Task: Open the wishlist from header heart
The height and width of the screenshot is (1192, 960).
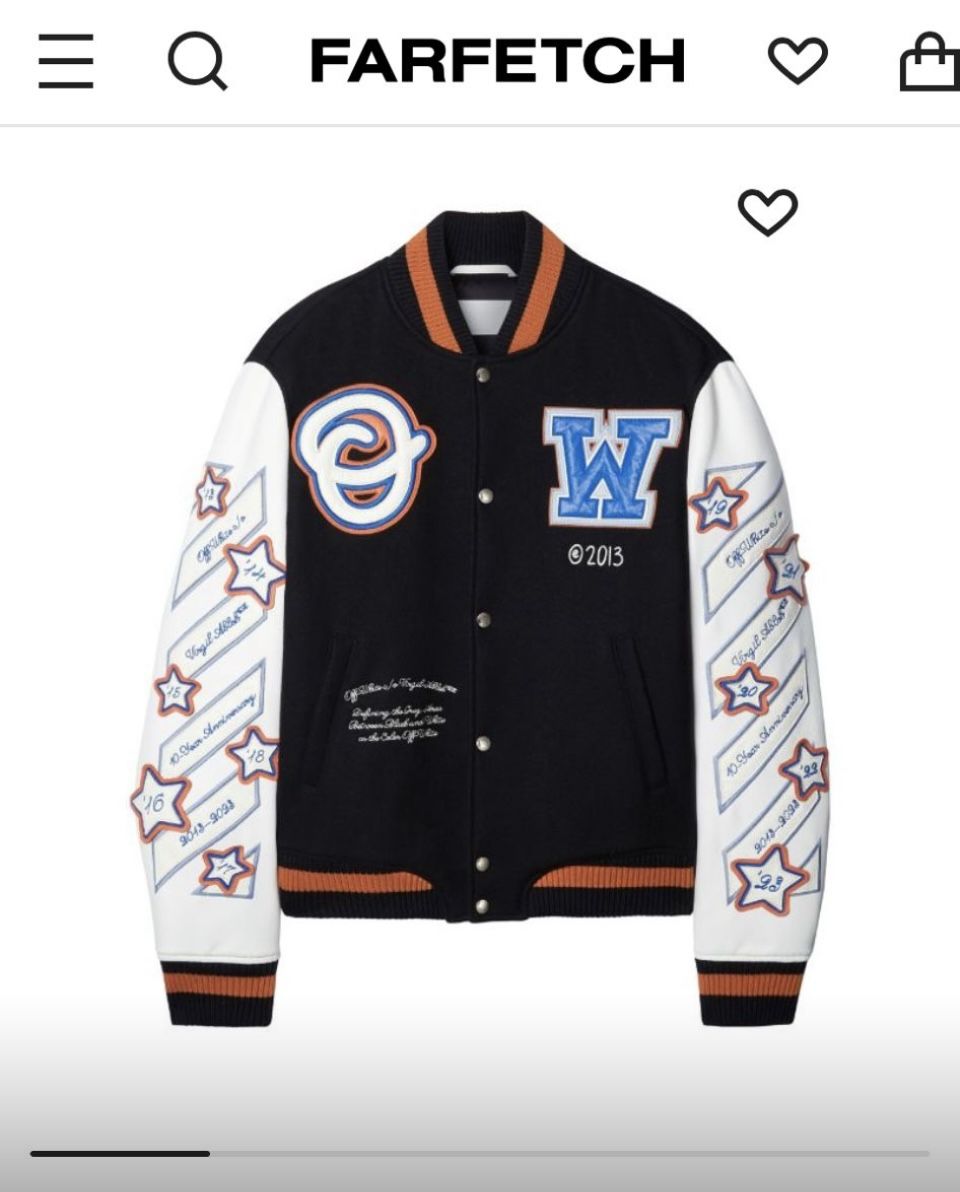Action: coord(797,61)
